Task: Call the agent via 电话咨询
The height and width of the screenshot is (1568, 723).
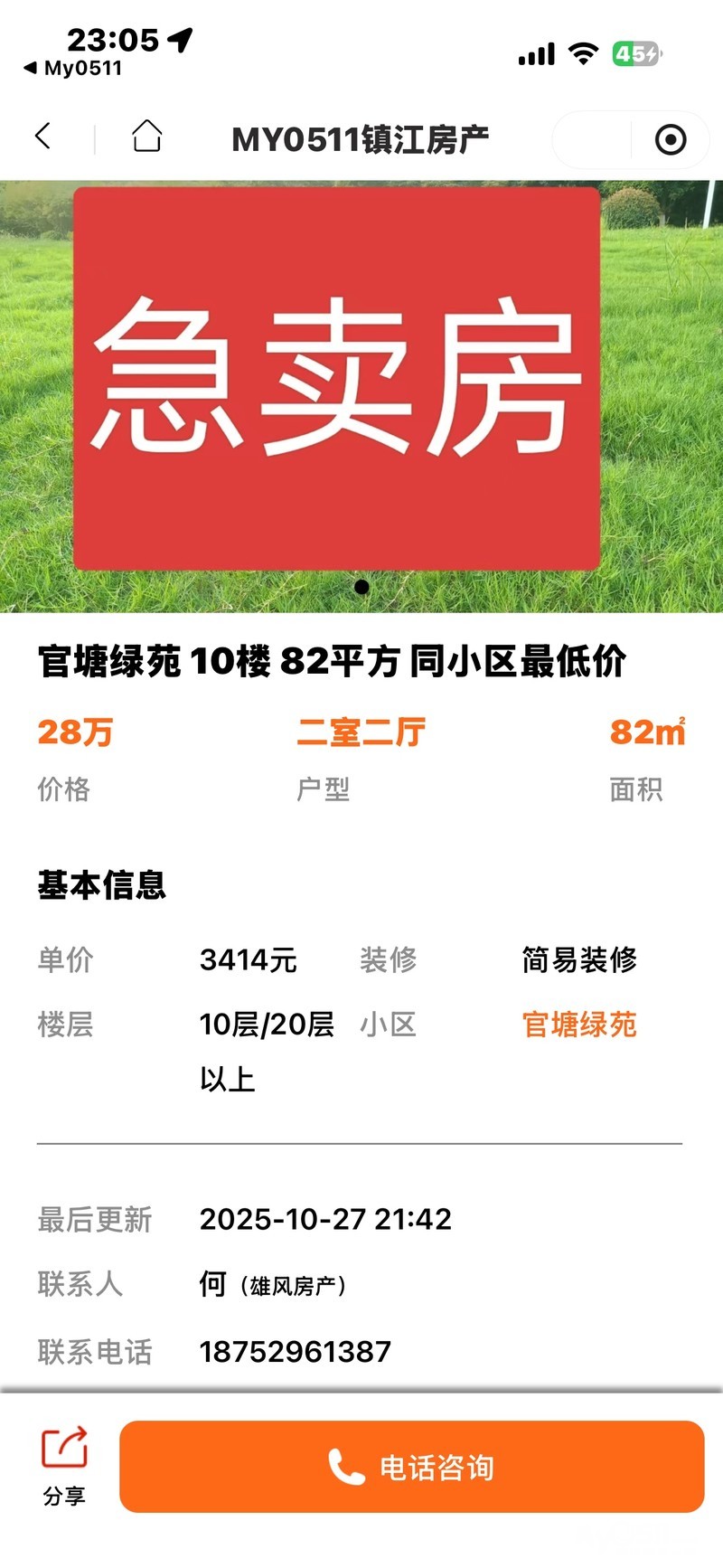Action: click(x=412, y=1467)
